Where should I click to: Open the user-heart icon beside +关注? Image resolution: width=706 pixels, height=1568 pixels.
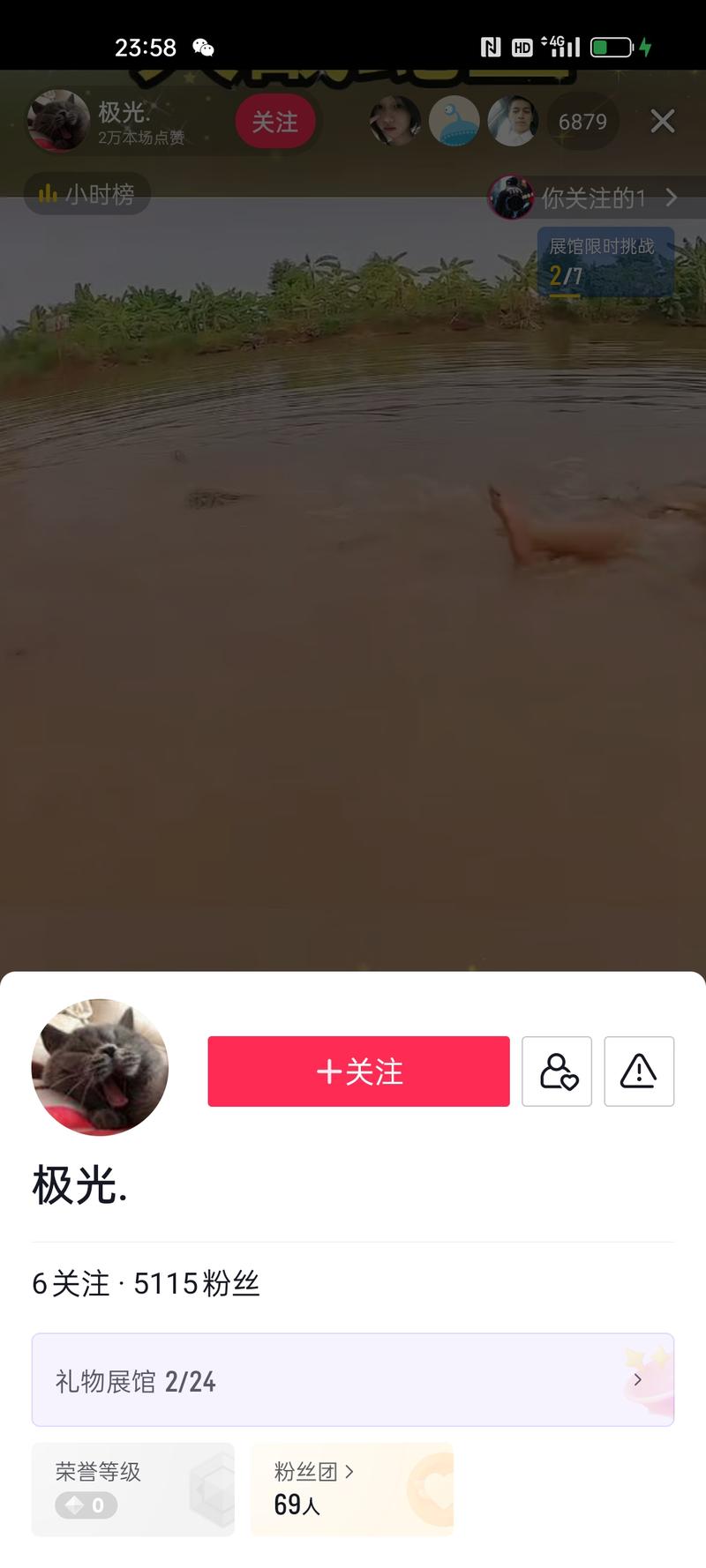click(x=557, y=1071)
